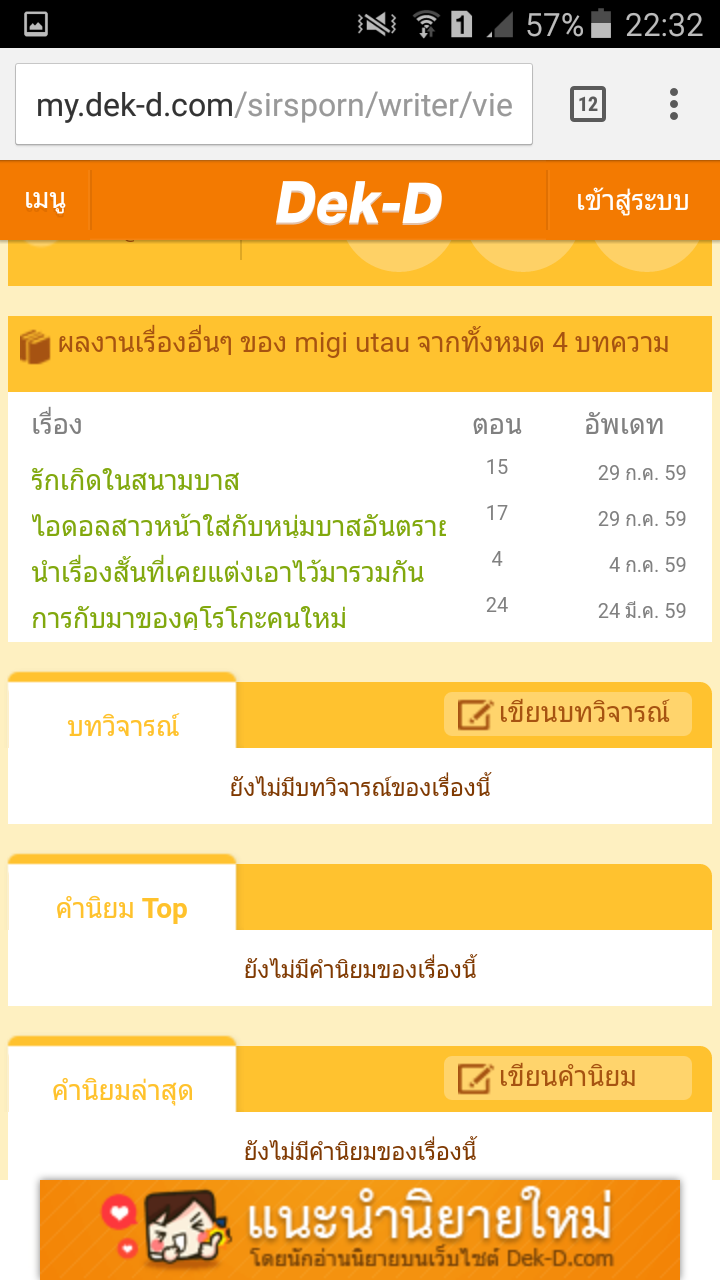This screenshot has width=720, height=1280.
Task: Select the คำนิยม Top tab
Action: pyautogui.click(x=122, y=909)
